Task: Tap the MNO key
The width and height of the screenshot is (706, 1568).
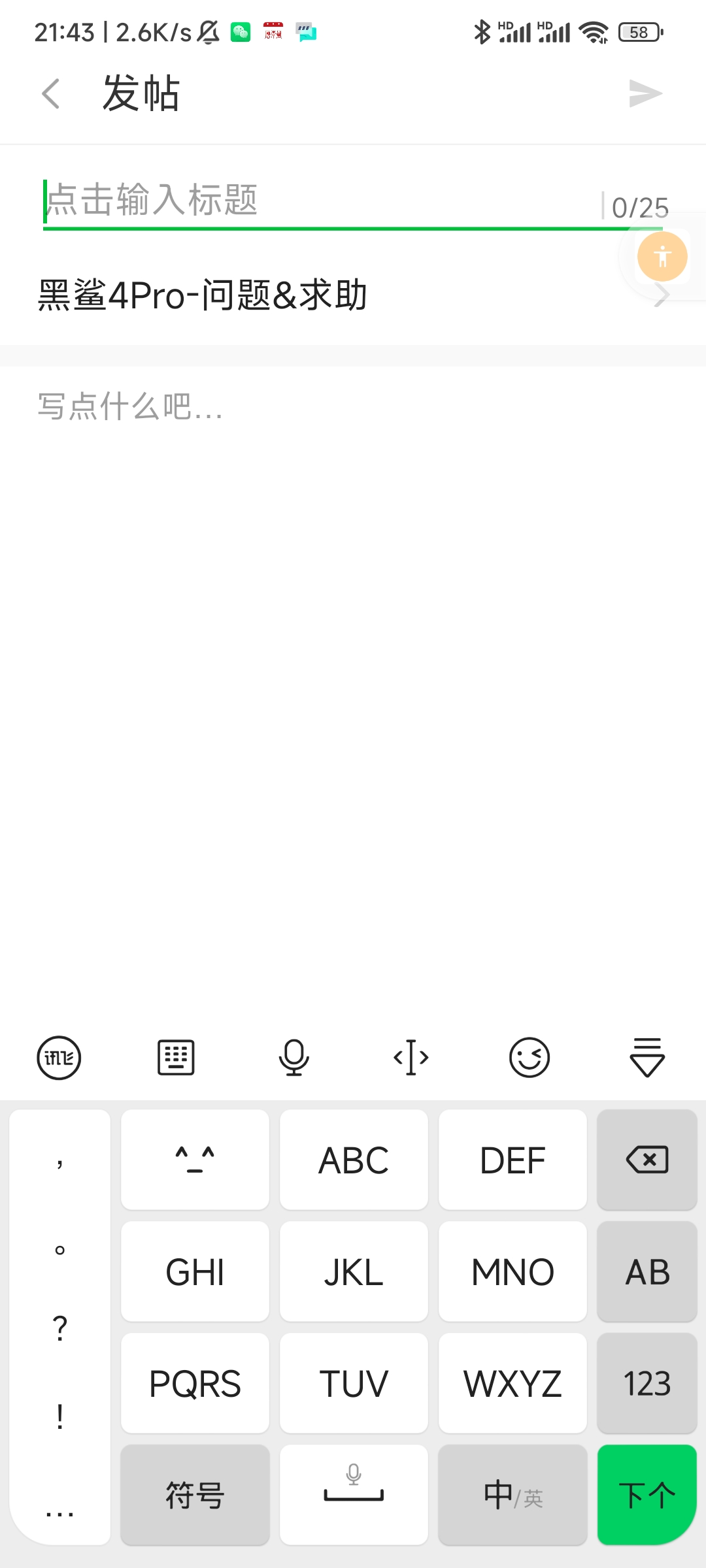Action: click(x=513, y=1271)
